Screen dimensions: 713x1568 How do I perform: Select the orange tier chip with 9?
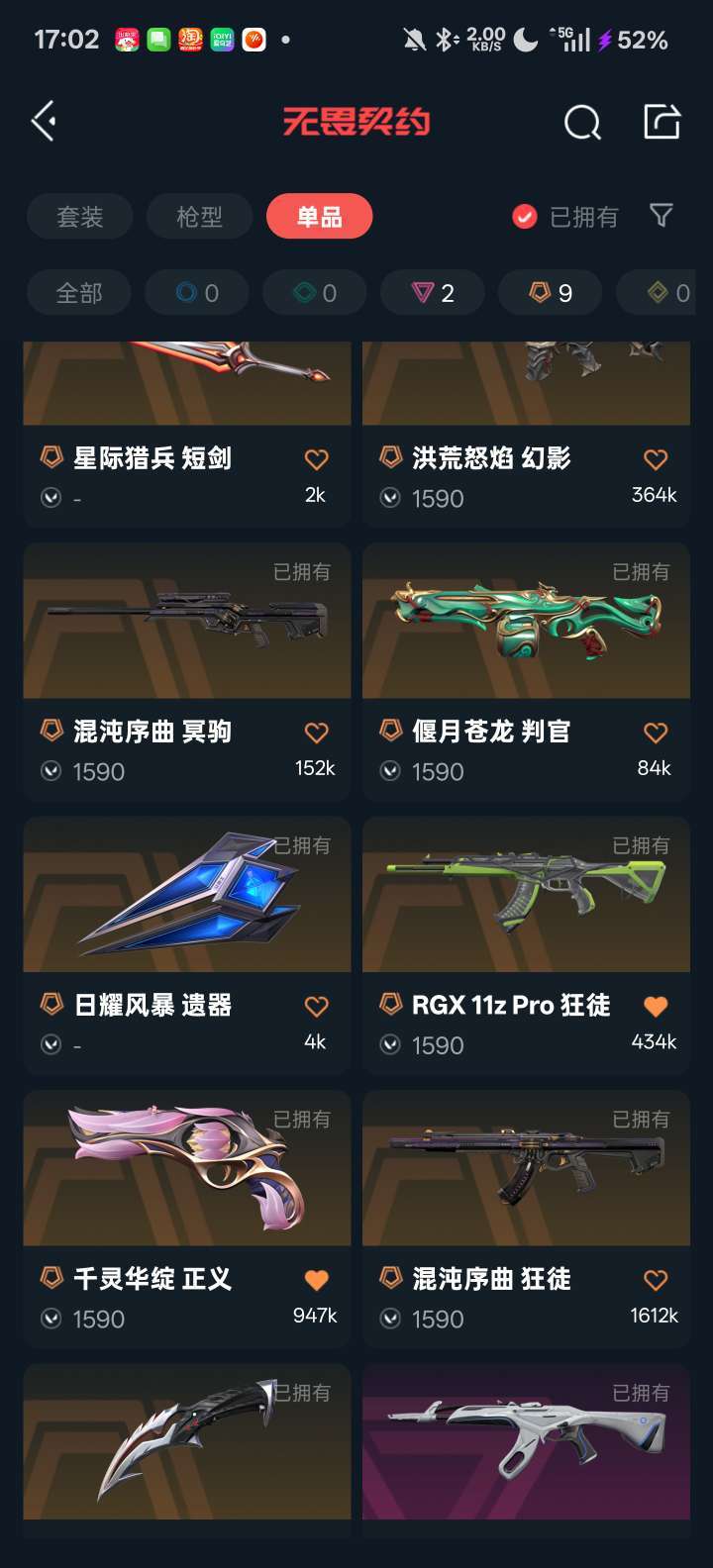click(x=551, y=293)
